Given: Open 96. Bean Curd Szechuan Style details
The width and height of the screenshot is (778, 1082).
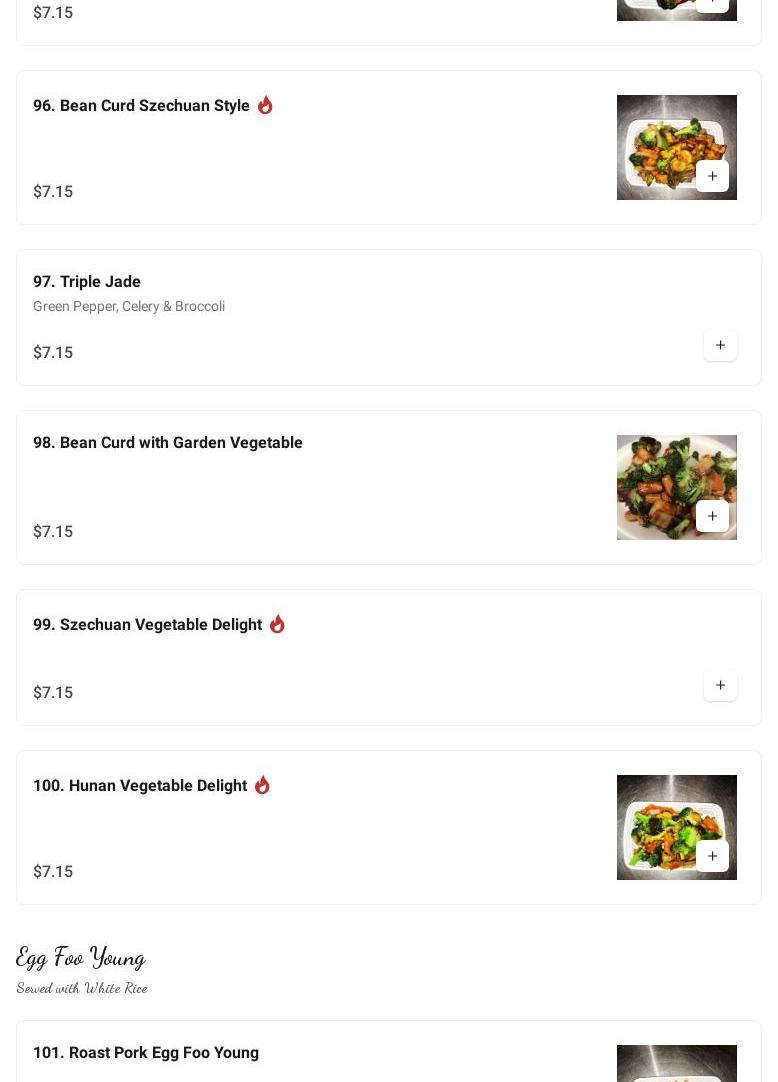Looking at the screenshot, I should (141, 106).
